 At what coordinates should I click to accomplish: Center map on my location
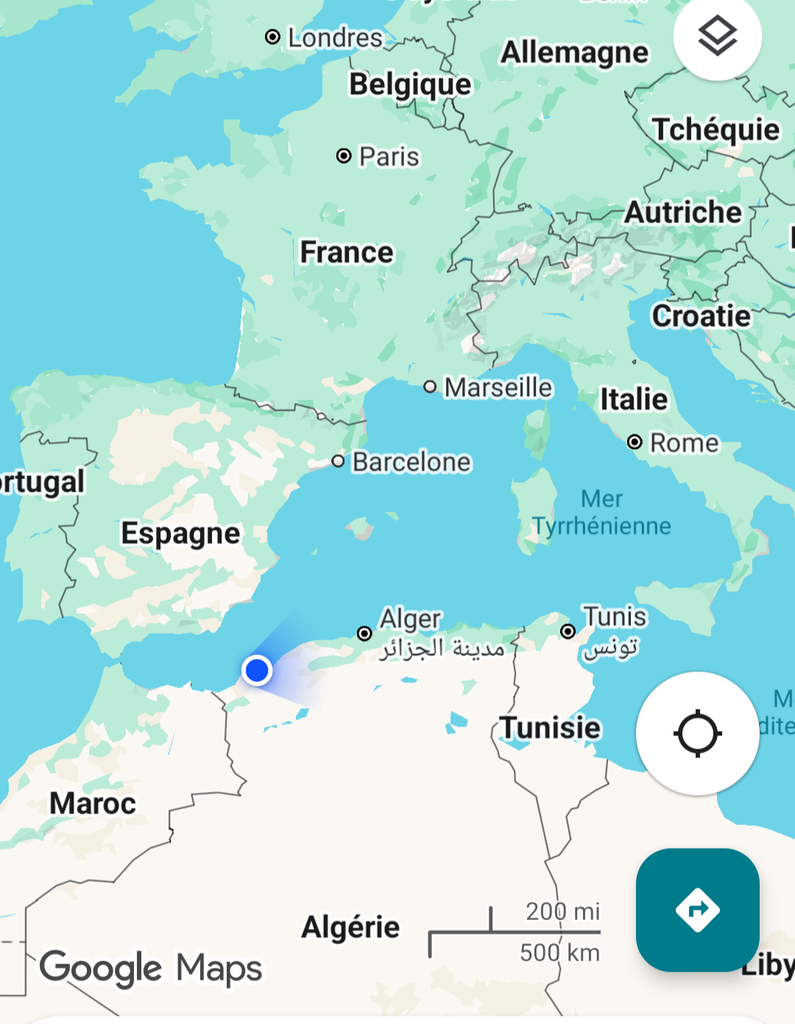(x=697, y=734)
